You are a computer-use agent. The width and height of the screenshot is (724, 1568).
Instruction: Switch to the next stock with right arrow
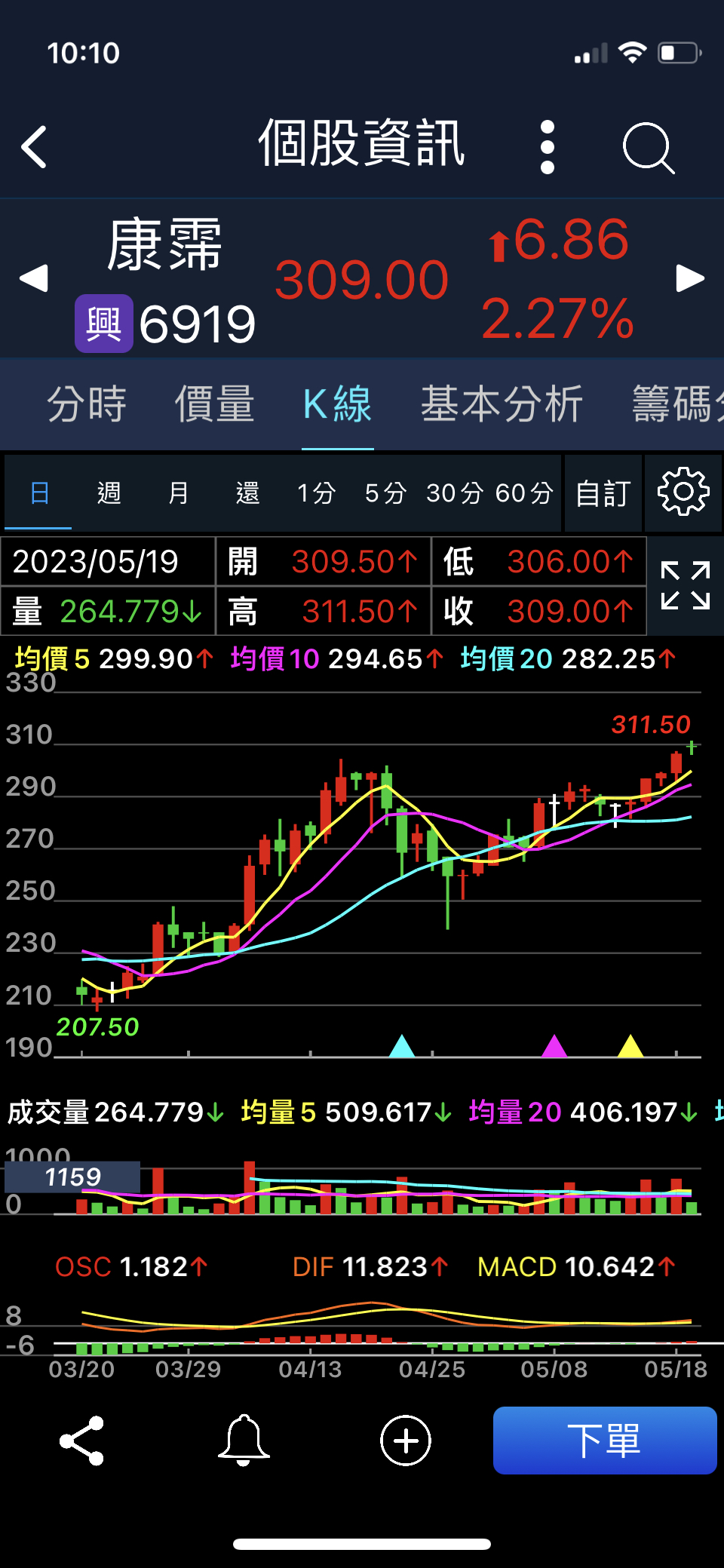(688, 279)
